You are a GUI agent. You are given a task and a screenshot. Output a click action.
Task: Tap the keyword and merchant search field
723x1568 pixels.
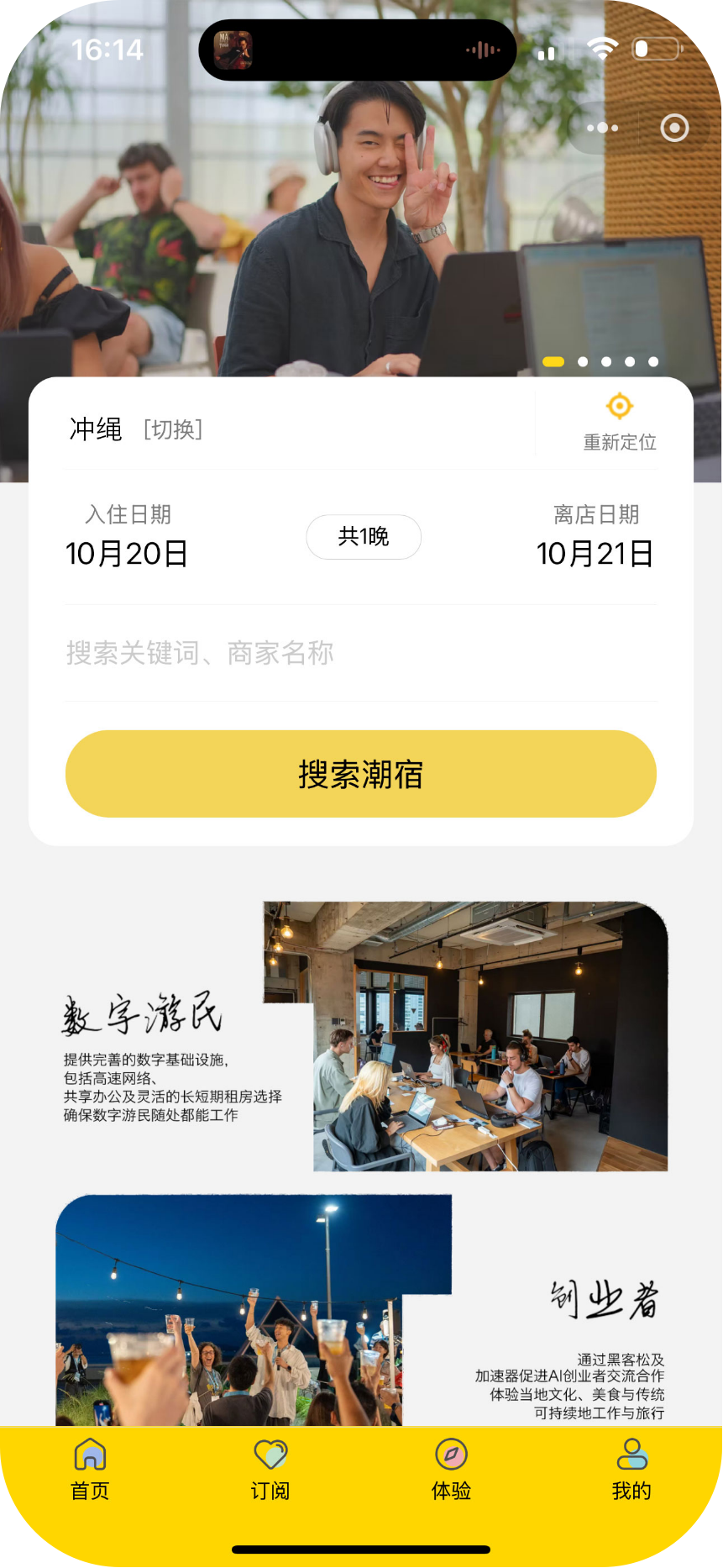tap(361, 653)
